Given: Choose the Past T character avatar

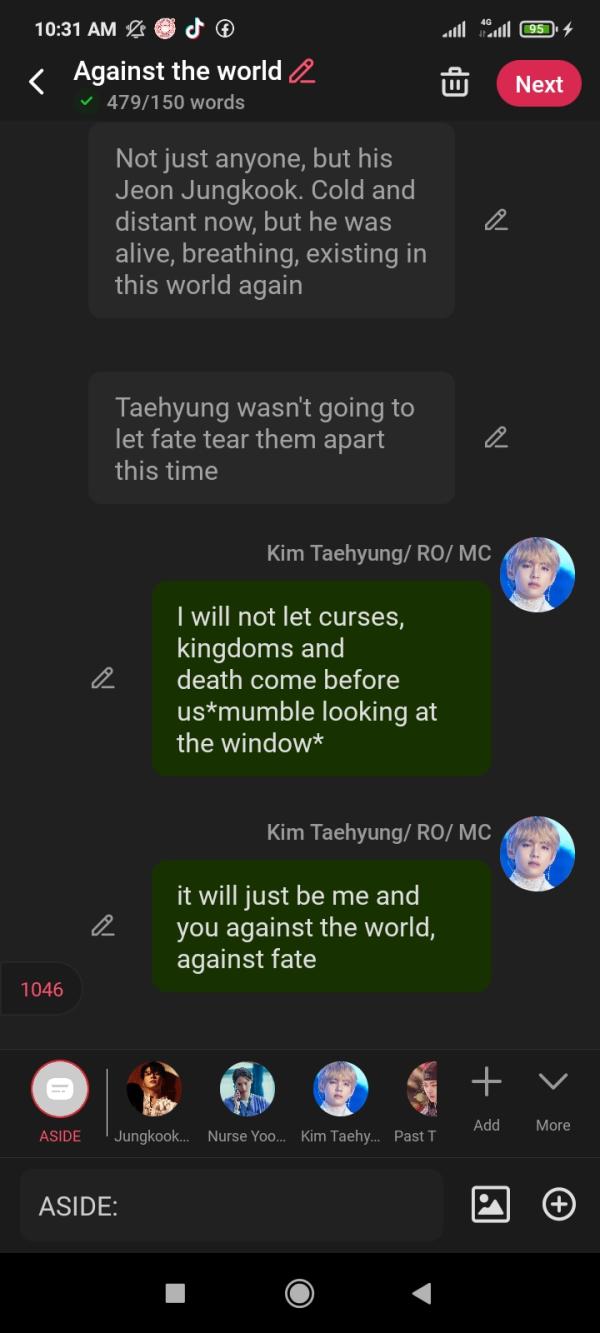Looking at the screenshot, I should click(422, 1090).
